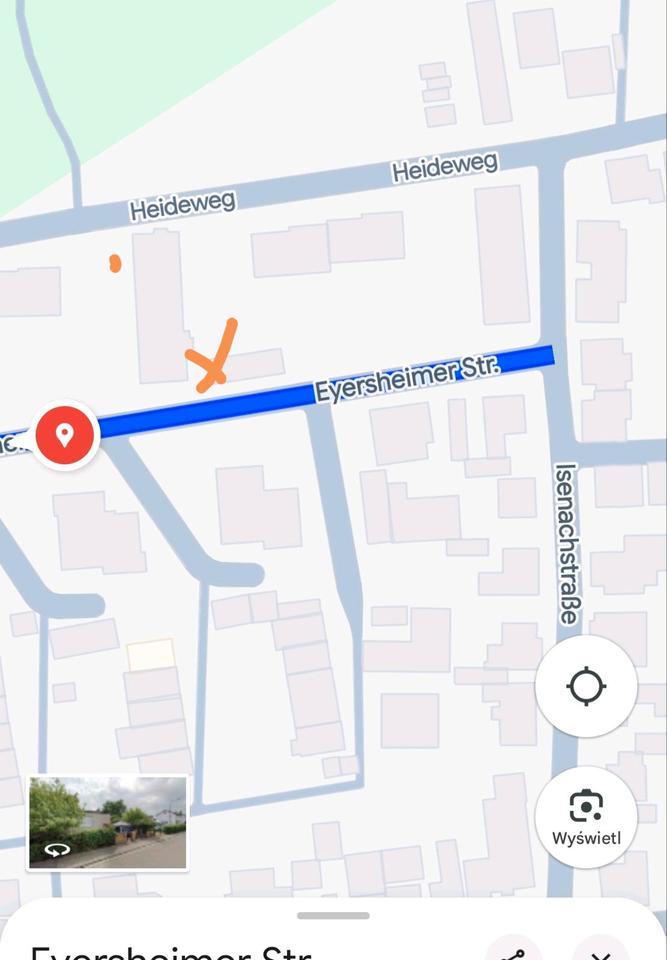
Task: Close the Eyersheimer Str. info panel
Action: coord(600,950)
